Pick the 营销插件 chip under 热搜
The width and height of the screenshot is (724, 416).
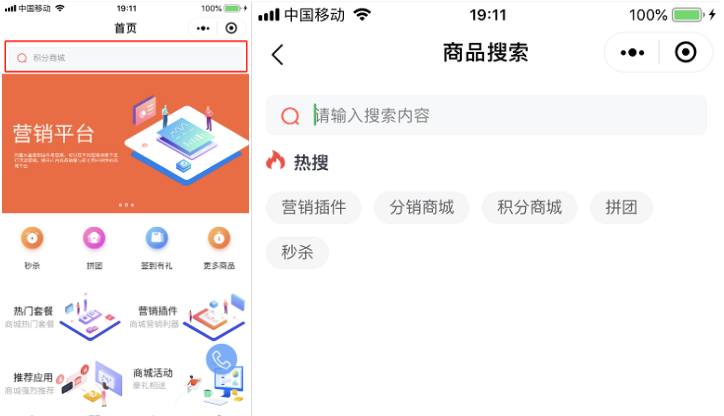pos(313,208)
